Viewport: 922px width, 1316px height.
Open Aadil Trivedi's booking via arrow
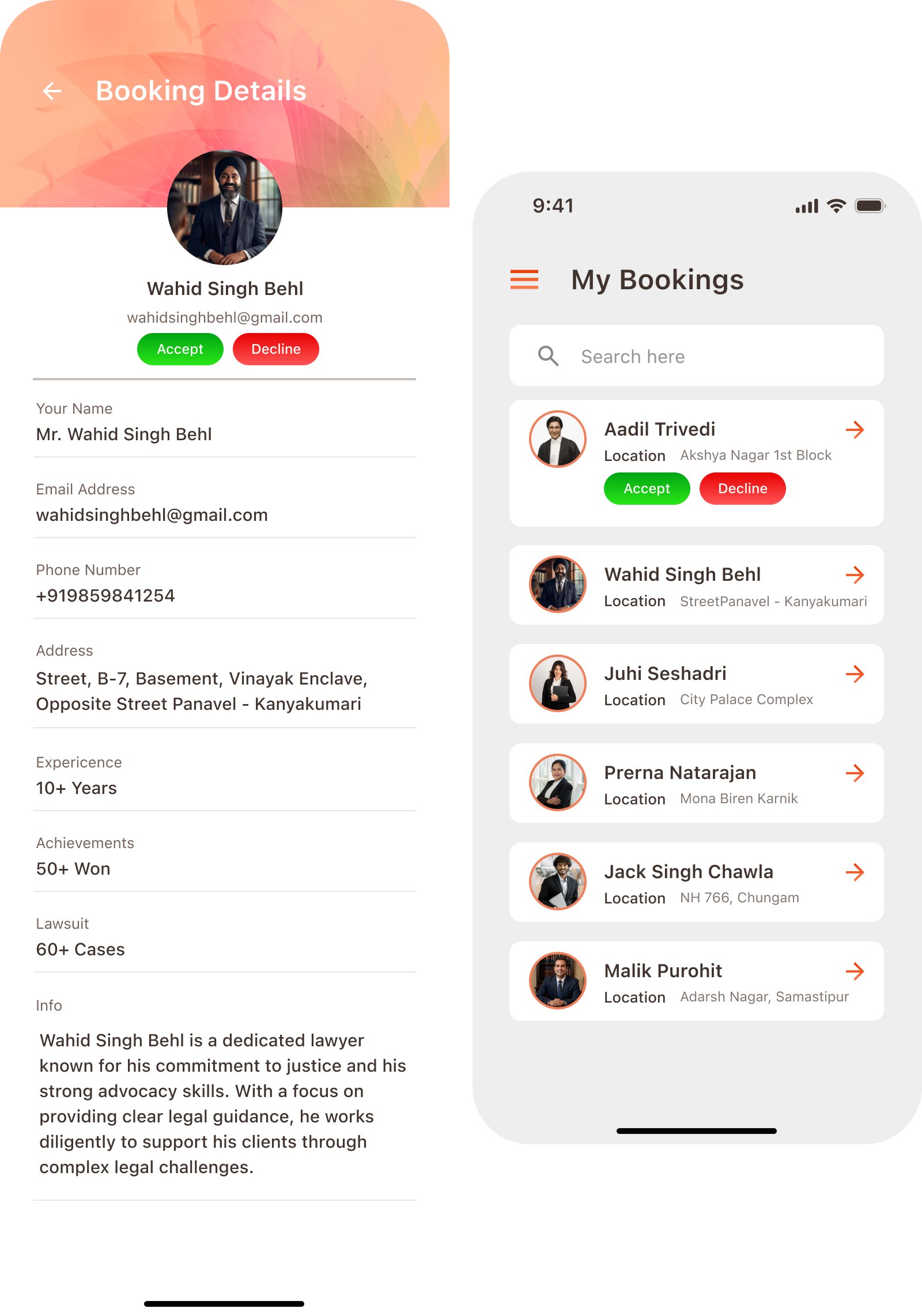[855, 429]
